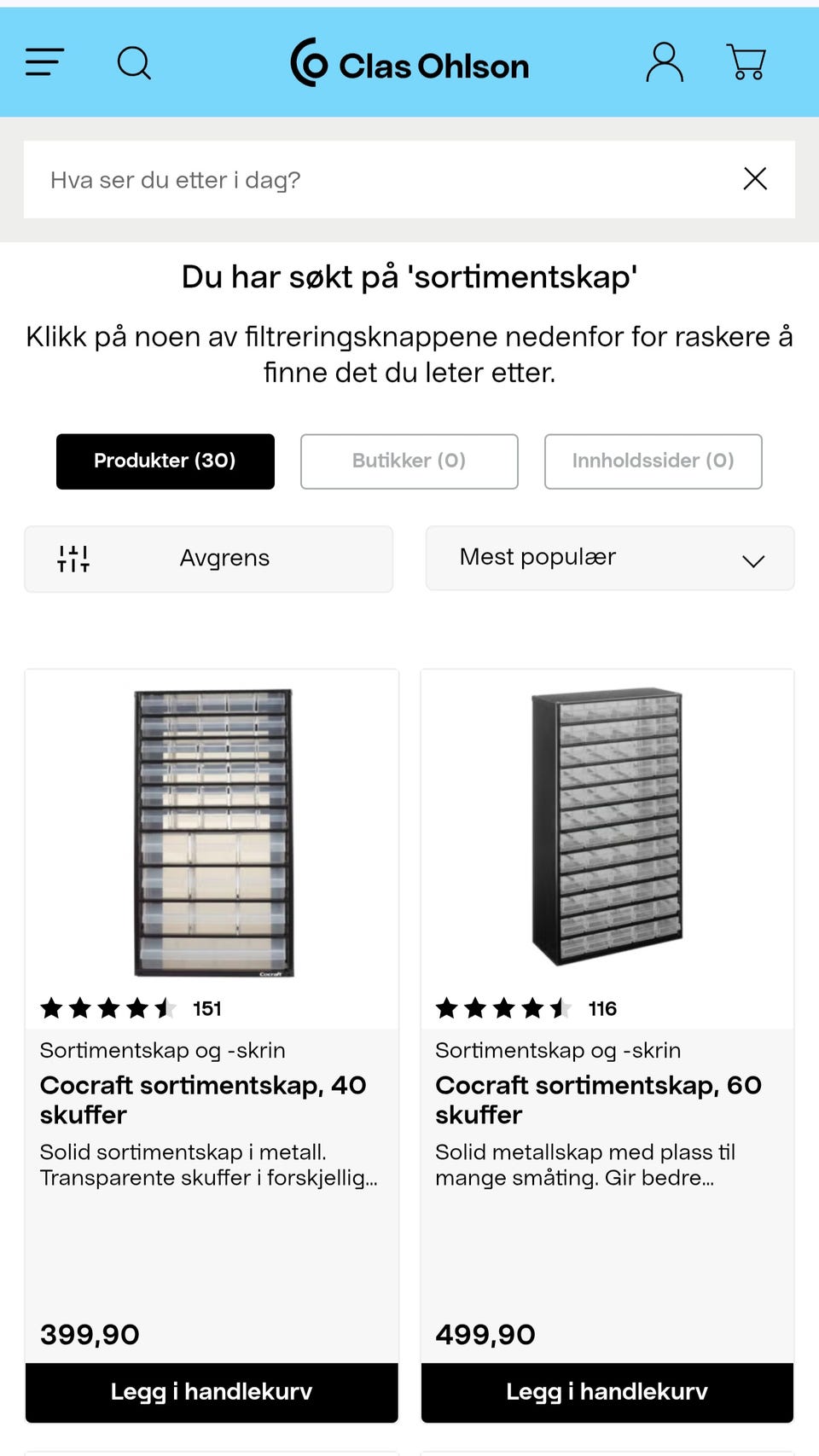Open the Avgrens filter panel icon

pyautogui.click(x=74, y=559)
